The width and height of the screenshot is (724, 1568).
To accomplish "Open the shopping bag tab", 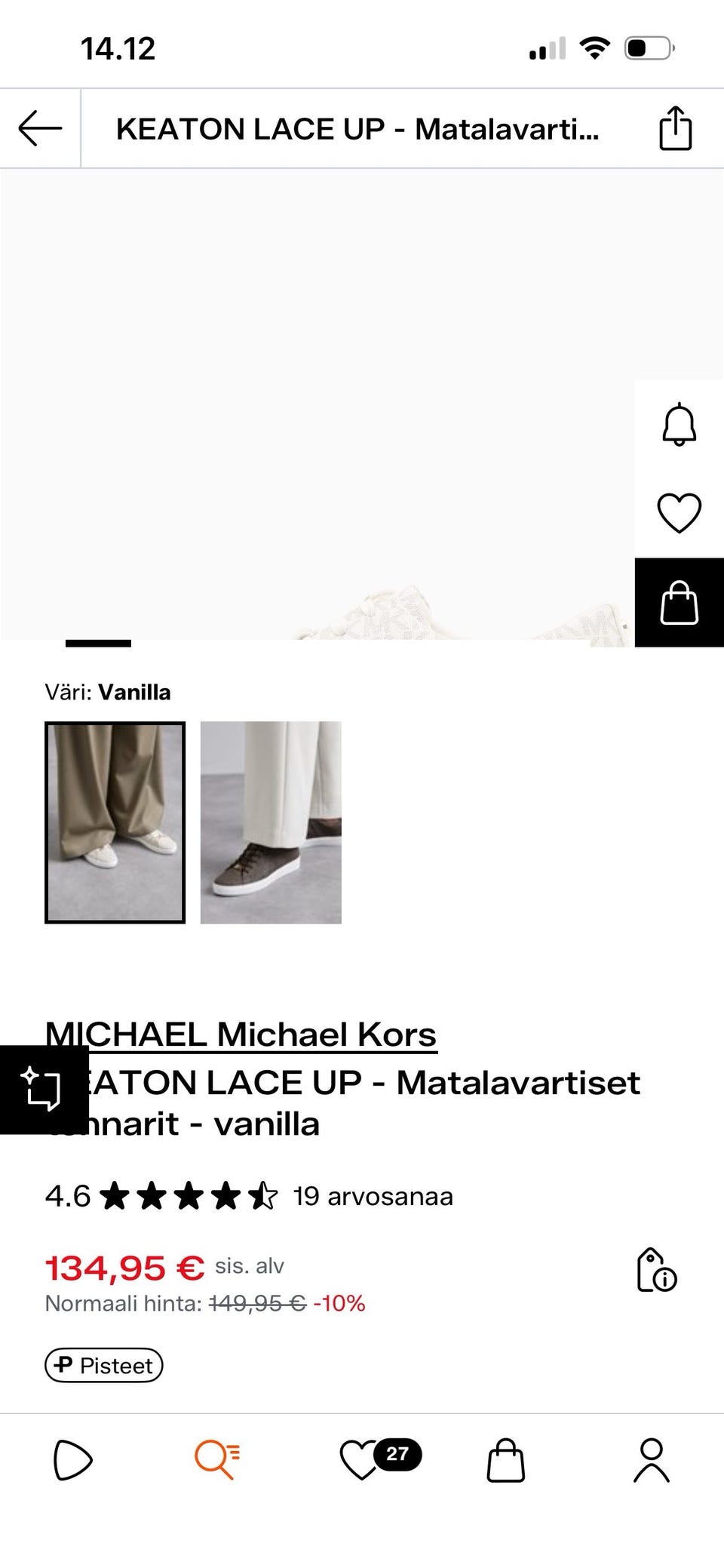I will [505, 1460].
